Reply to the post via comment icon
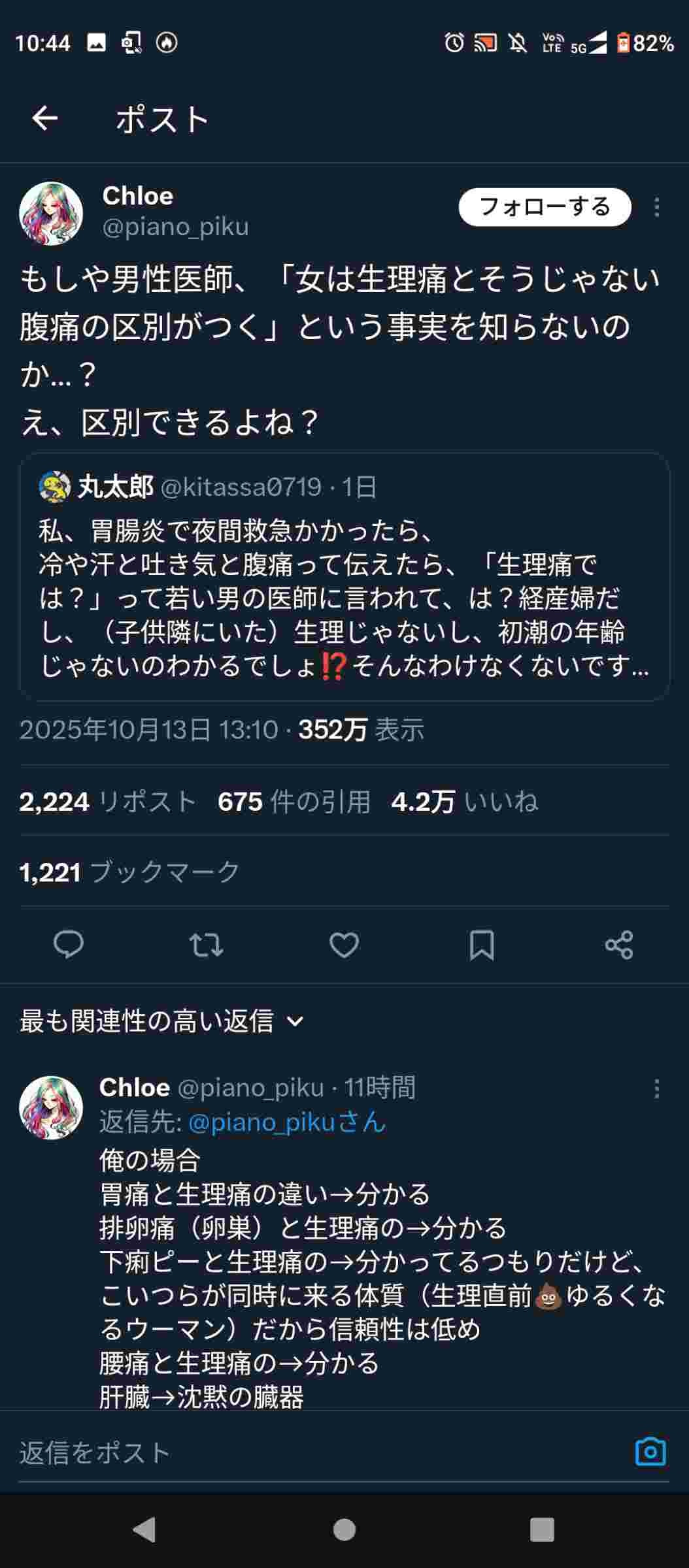 click(68, 945)
